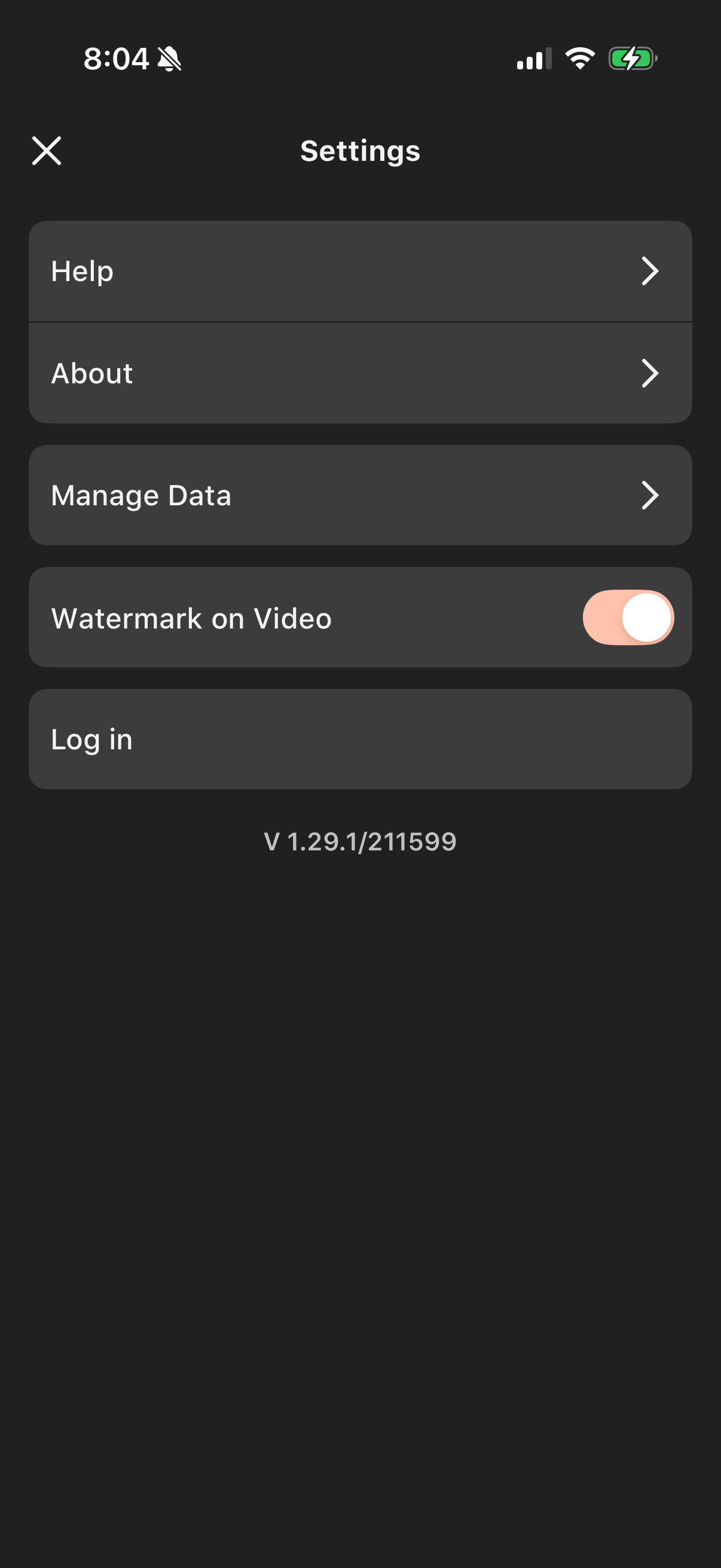Disable Watermark on Video
Screen dimensions: 721x1568
point(628,617)
